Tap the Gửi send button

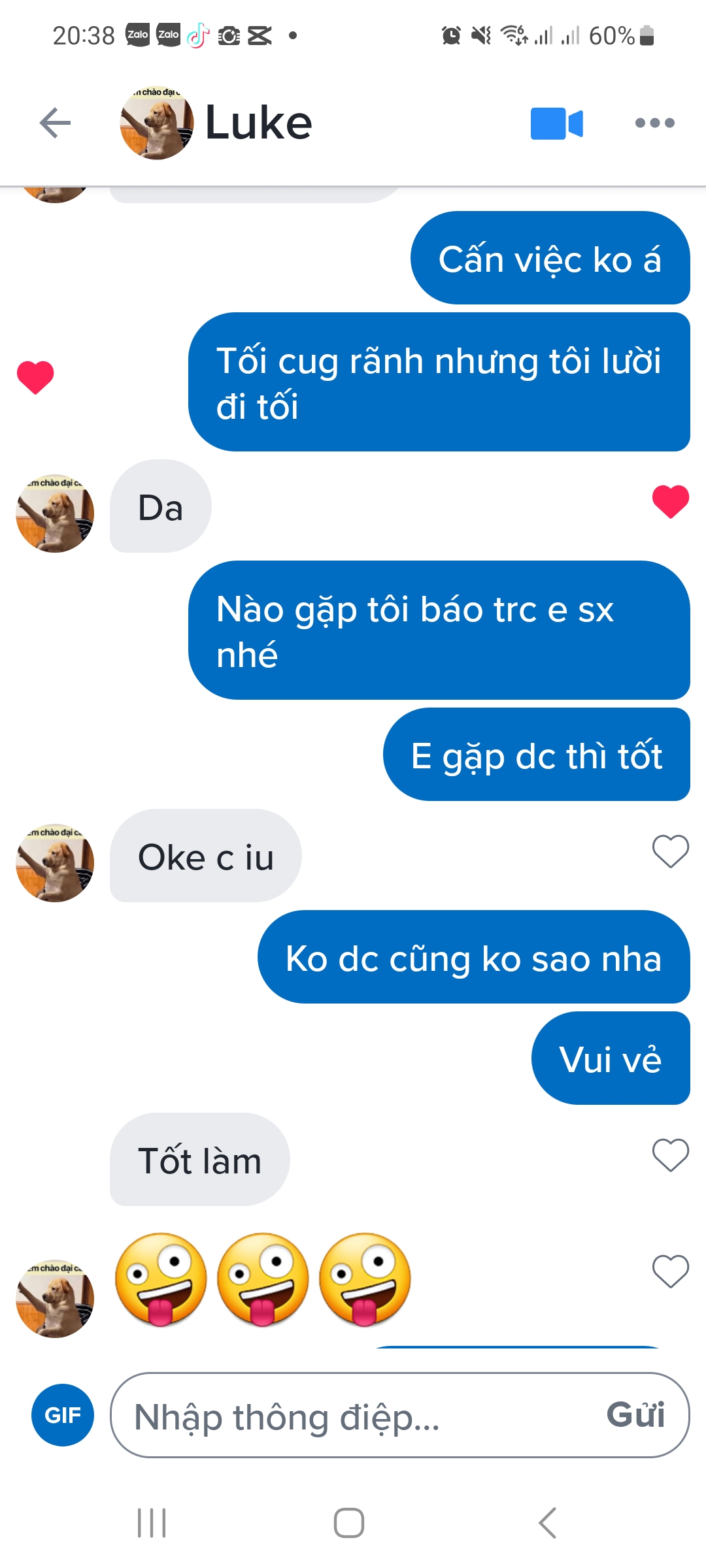point(635,1415)
